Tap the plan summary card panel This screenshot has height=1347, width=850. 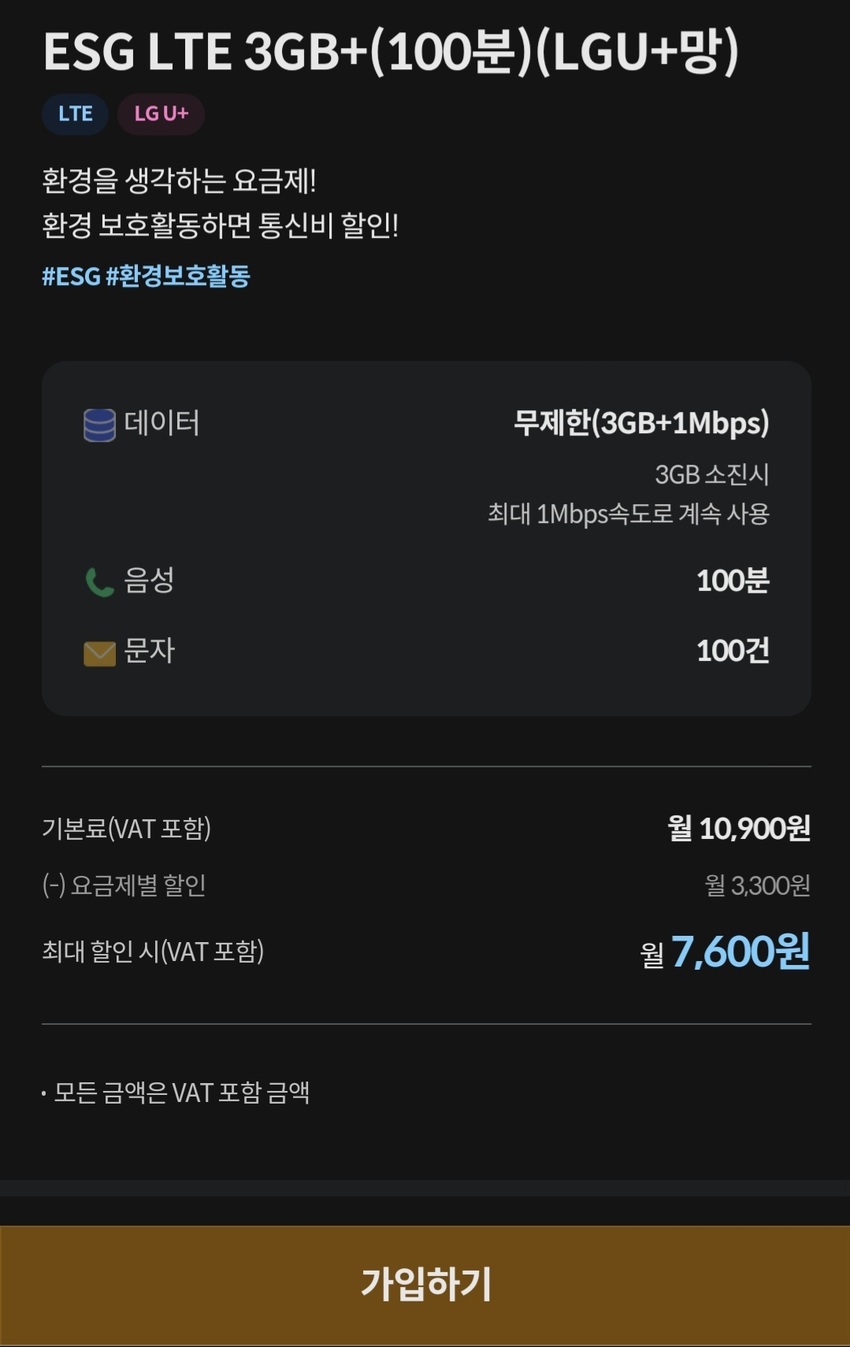(425, 540)
